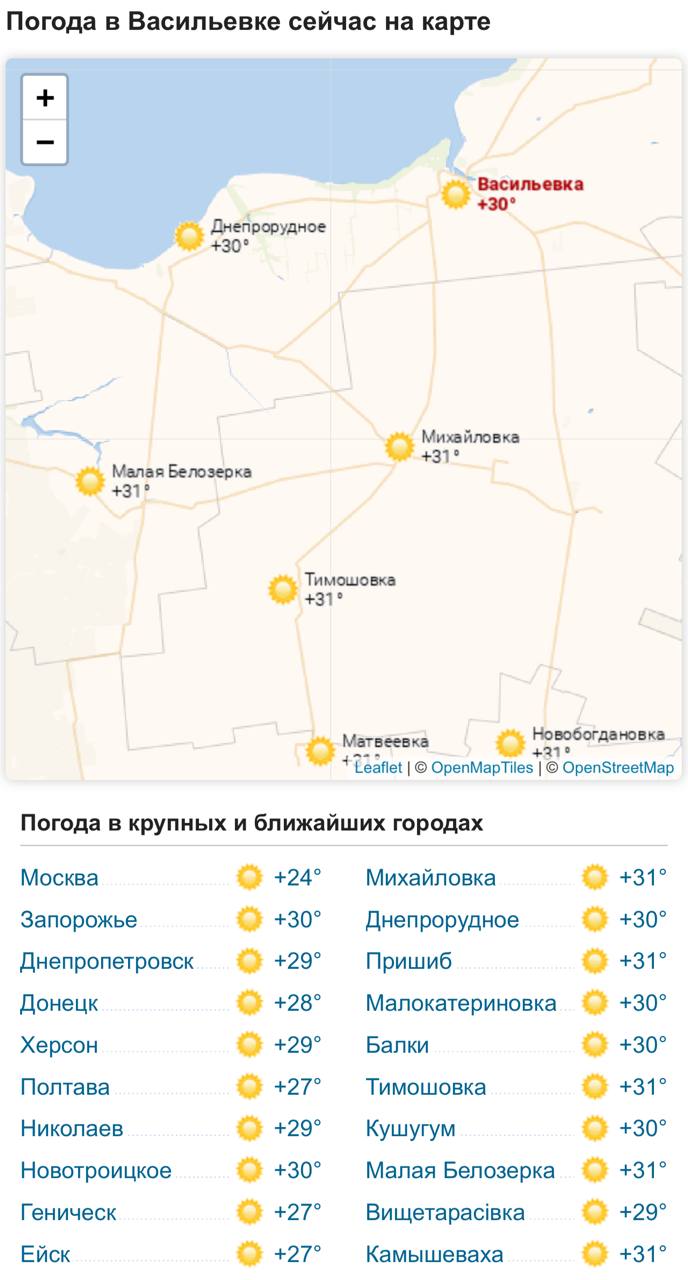
Task: Open the OpenStreetMap attribution link
Action: pos(618,768)
